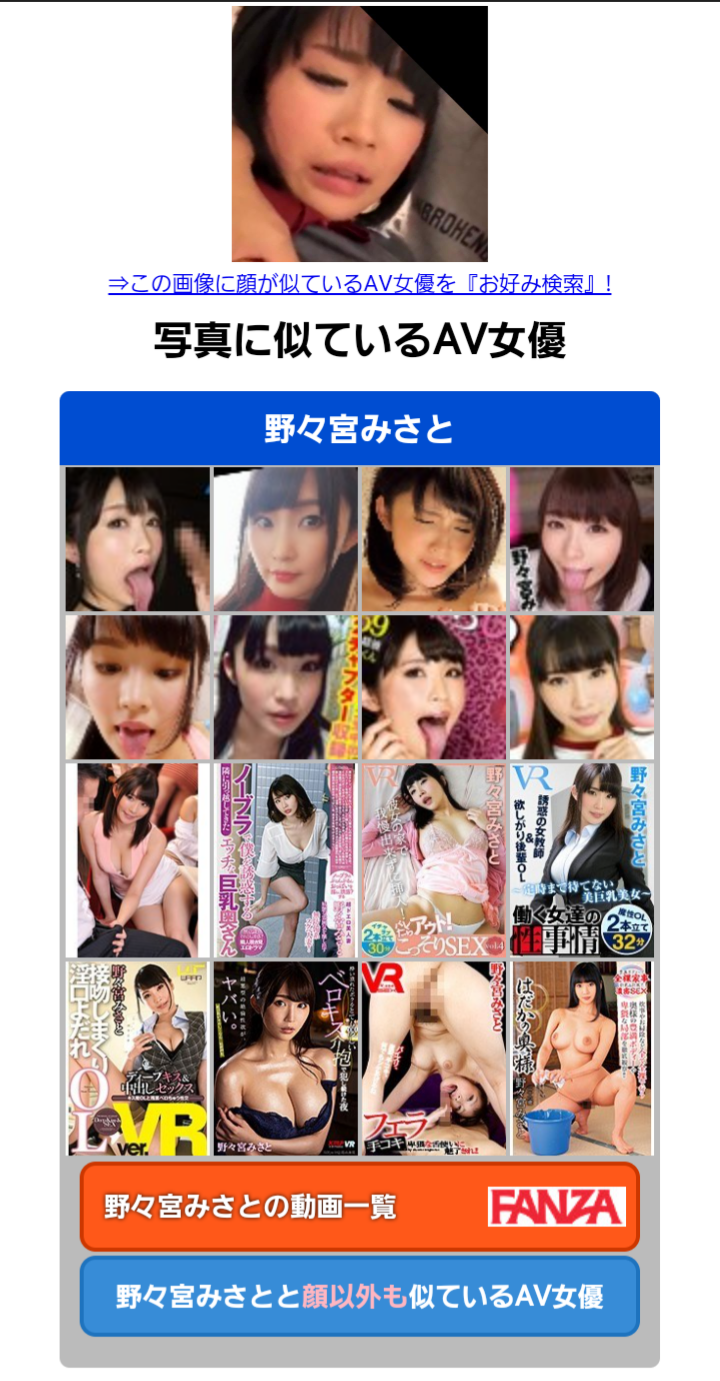The image size is (720, 1381).
Task: Open the ノーブラ 巨乳奥さん cover tile
Action: coord(285,861)
